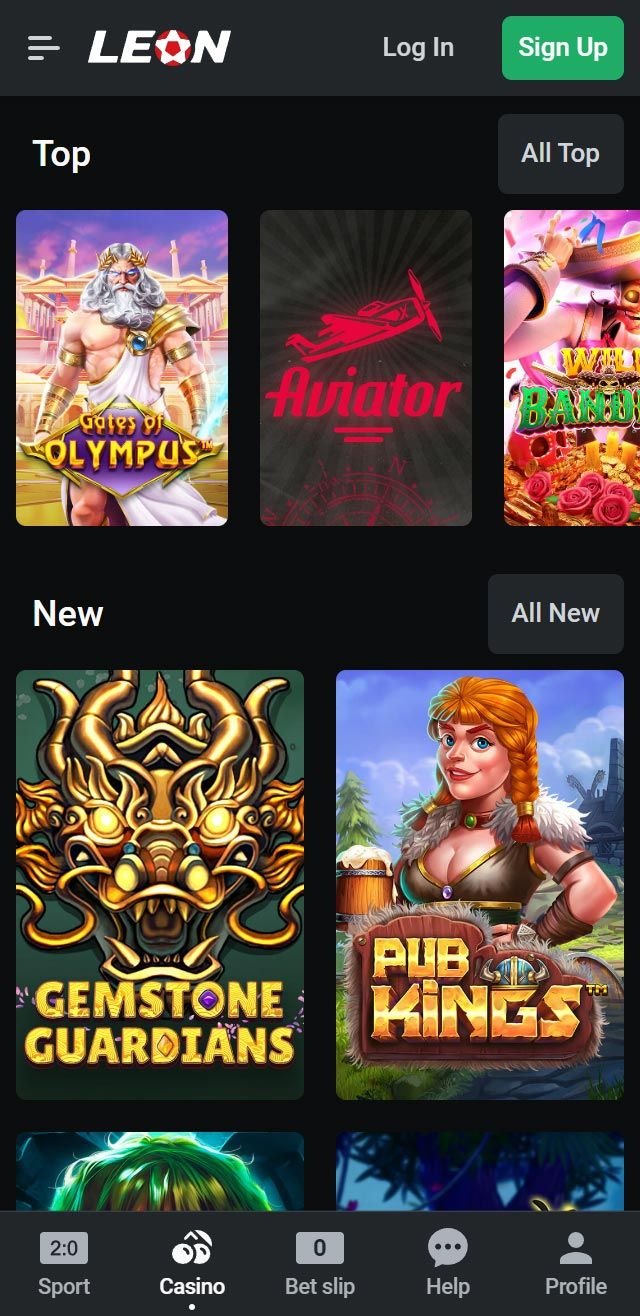Open the Gemstone Guardians game
The image size is (640, 1316).
click(x=160, y=885)
